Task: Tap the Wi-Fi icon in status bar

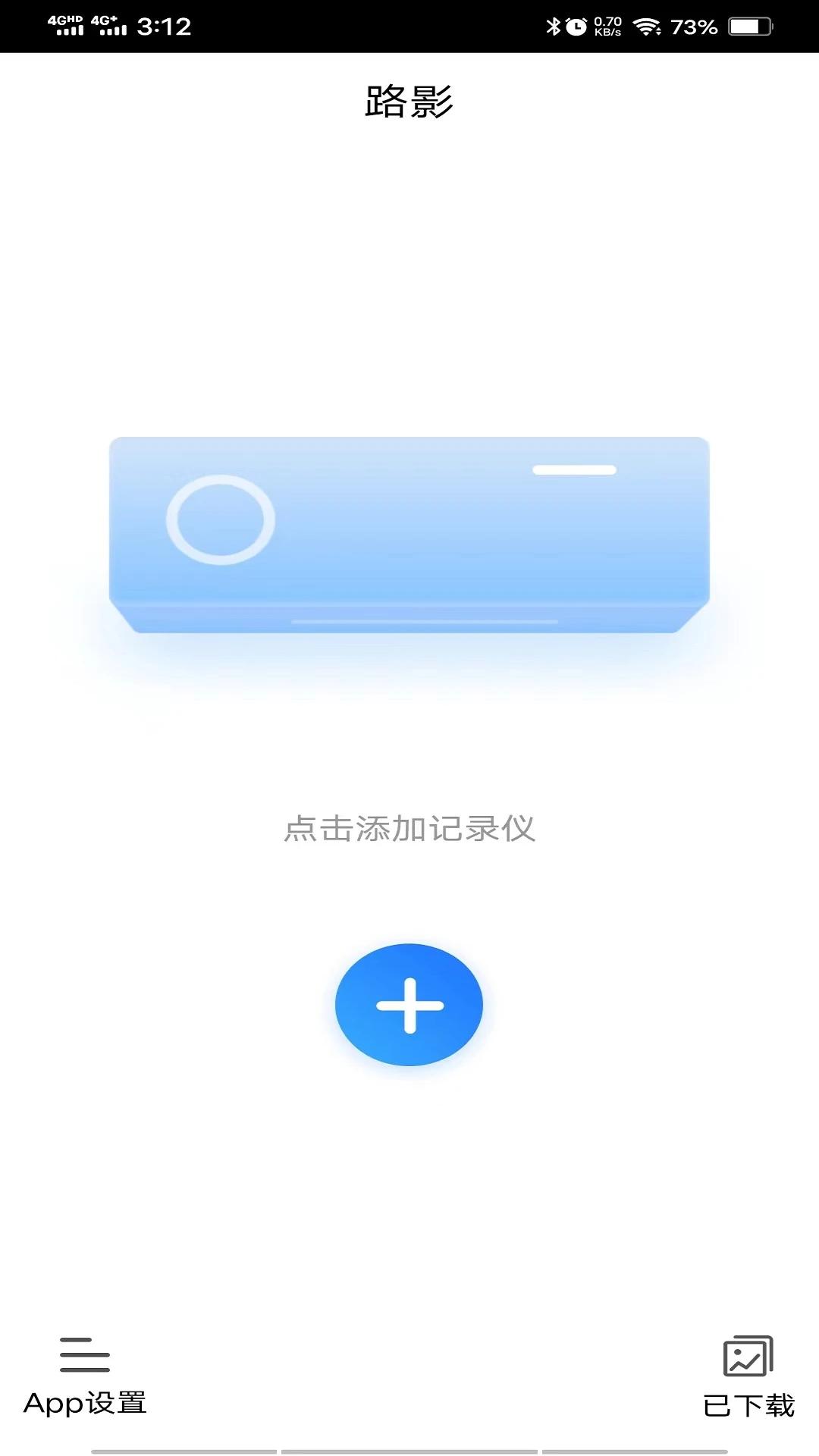Action: pyautogui.click(x=647, y=25)
